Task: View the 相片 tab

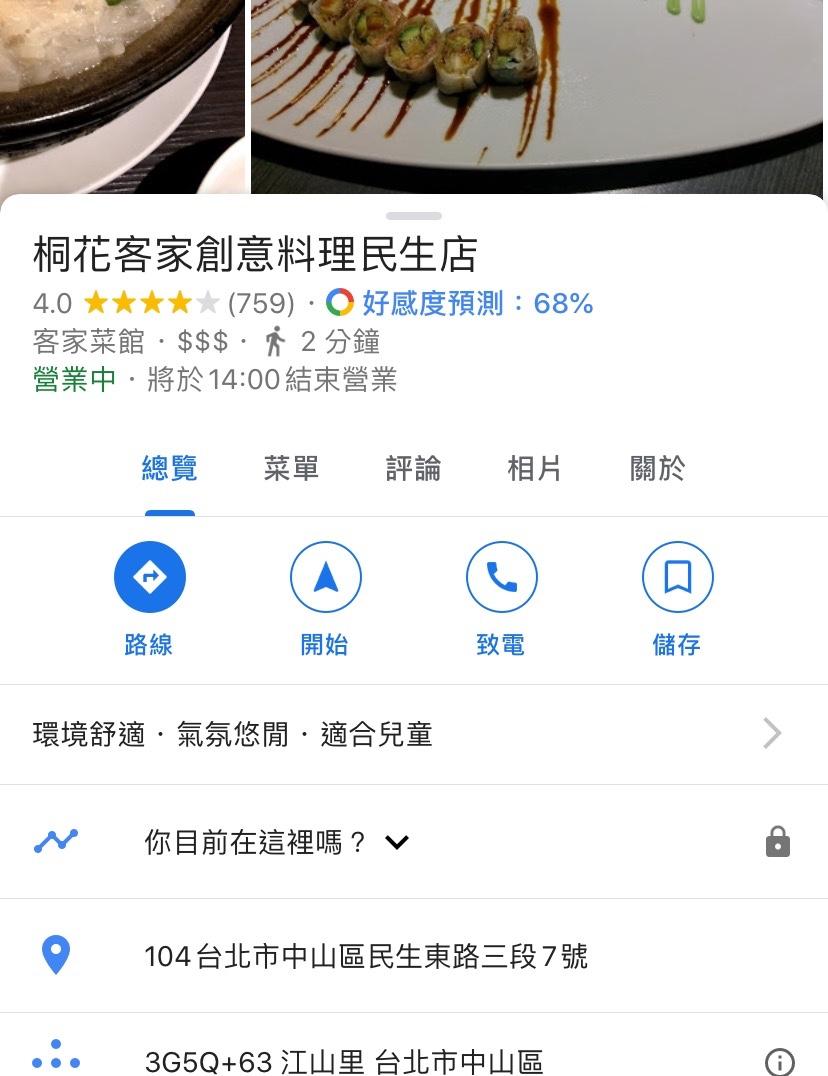Action: (534, 469)
